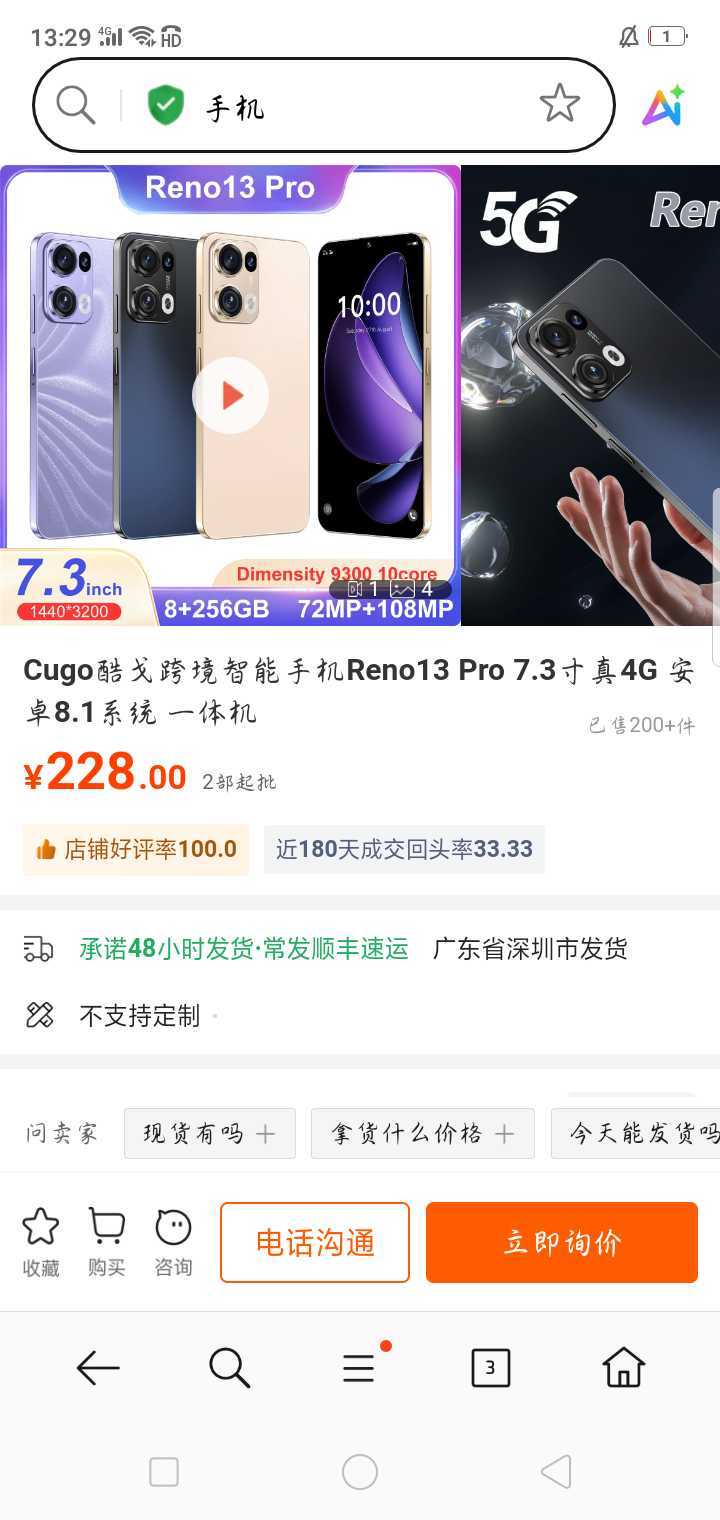Bookmark this page with the star icon

point(559,103)
